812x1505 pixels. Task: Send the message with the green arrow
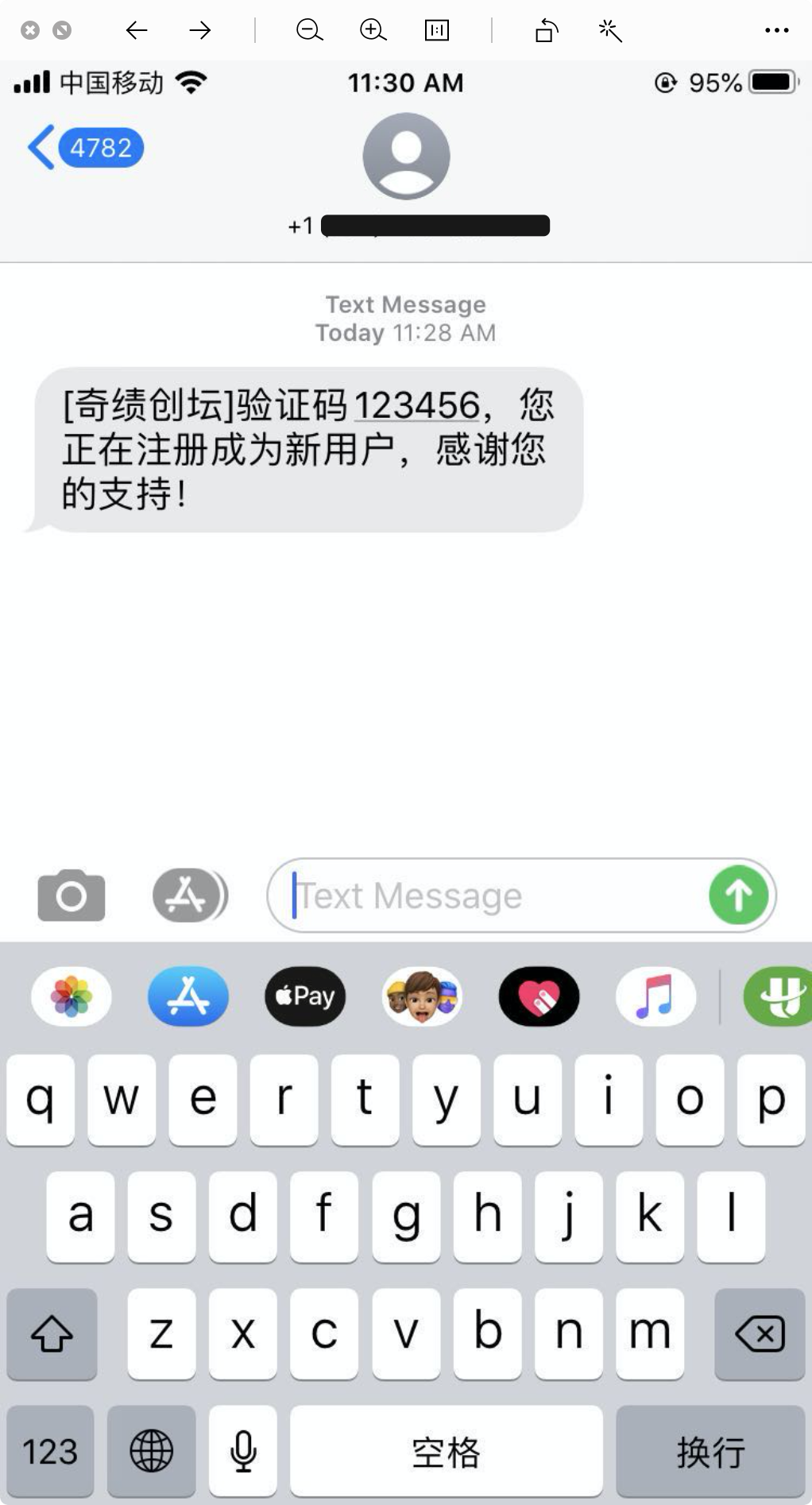click(x=738, y=896)
